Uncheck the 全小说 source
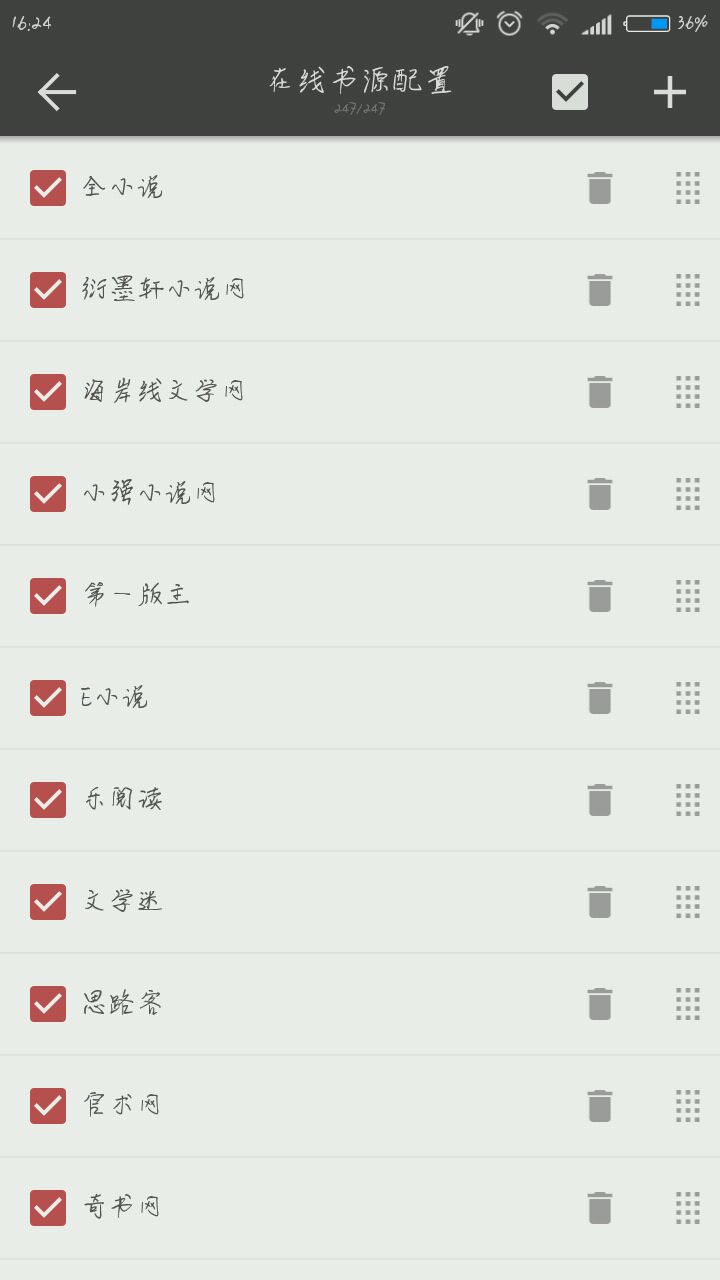Viewport: 720px width, 1280px height. [48, 188]
